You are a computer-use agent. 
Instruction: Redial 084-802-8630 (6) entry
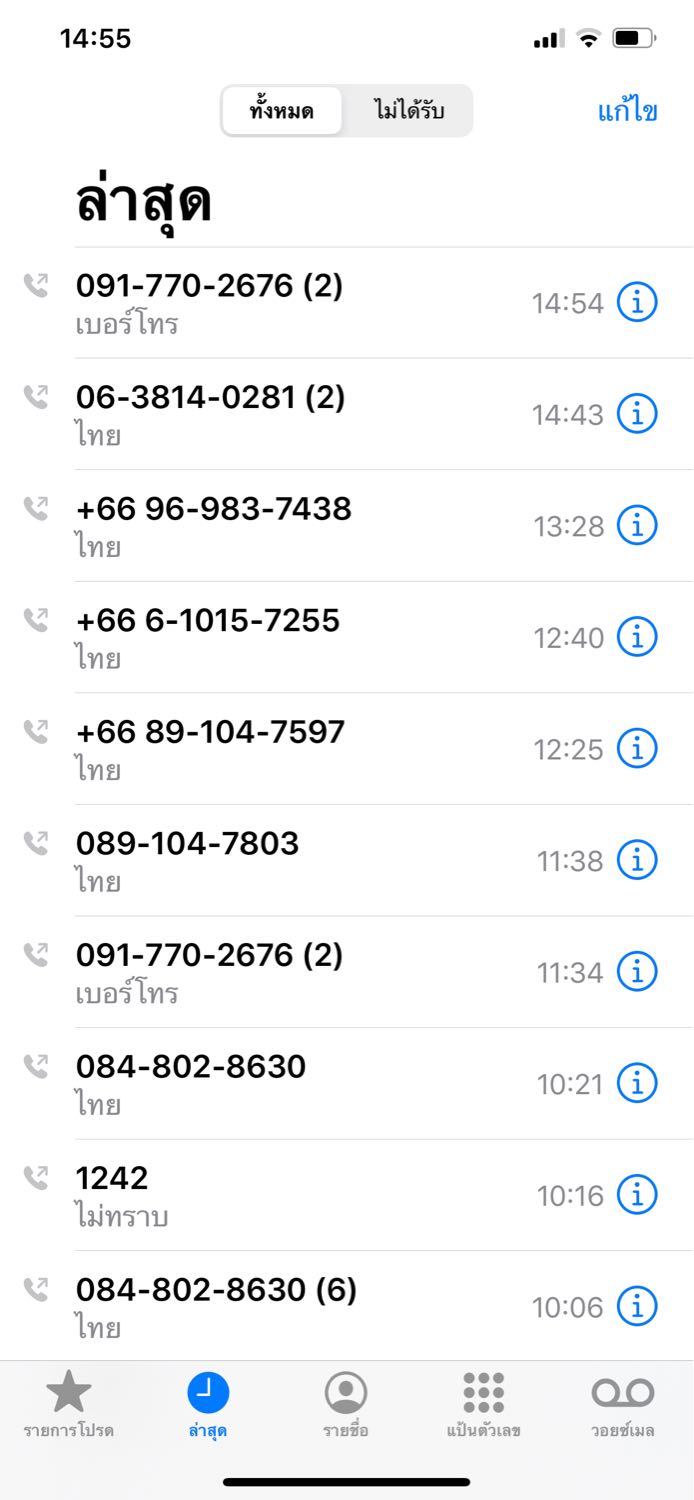click(x=347, y=1306)
